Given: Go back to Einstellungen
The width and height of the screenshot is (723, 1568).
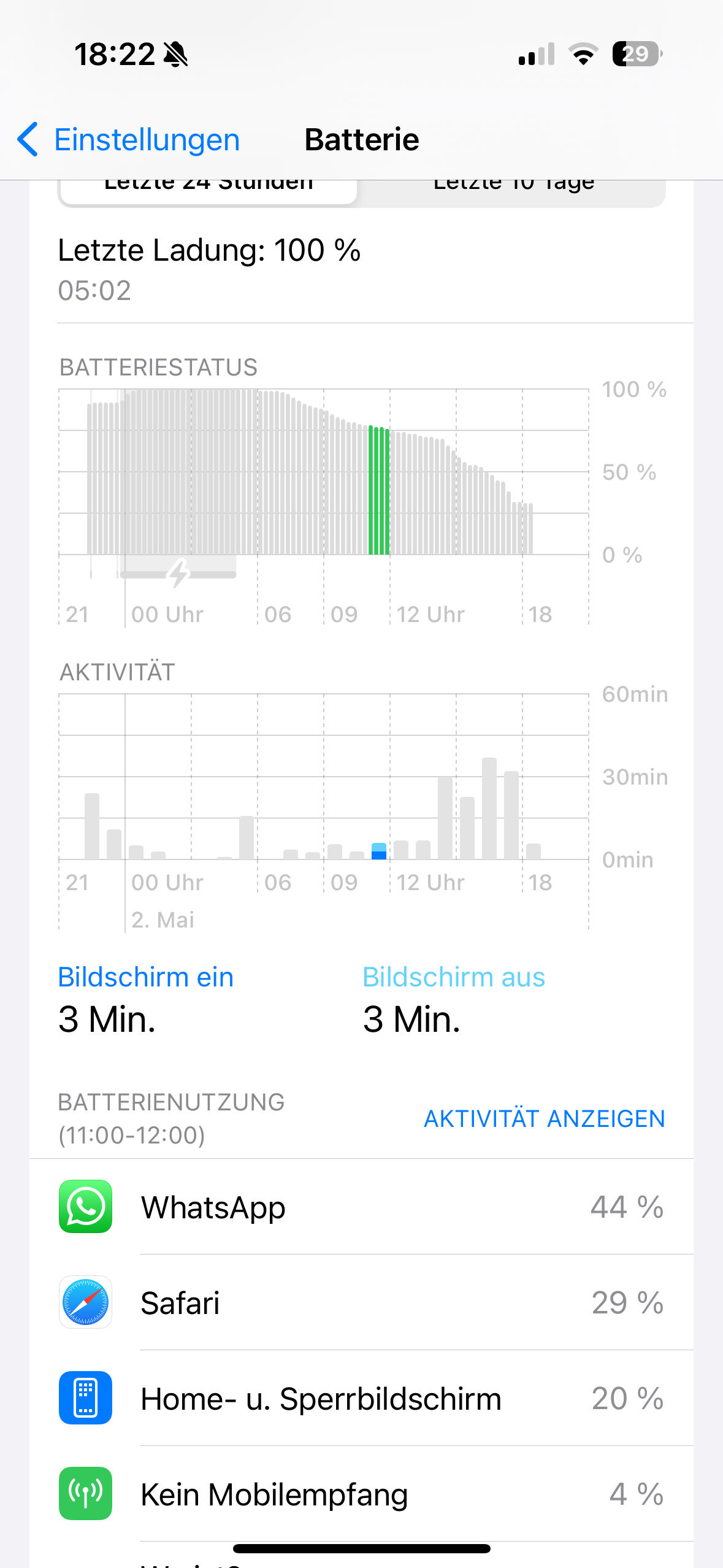Looking at the screenshot, I should coord(129,140).
